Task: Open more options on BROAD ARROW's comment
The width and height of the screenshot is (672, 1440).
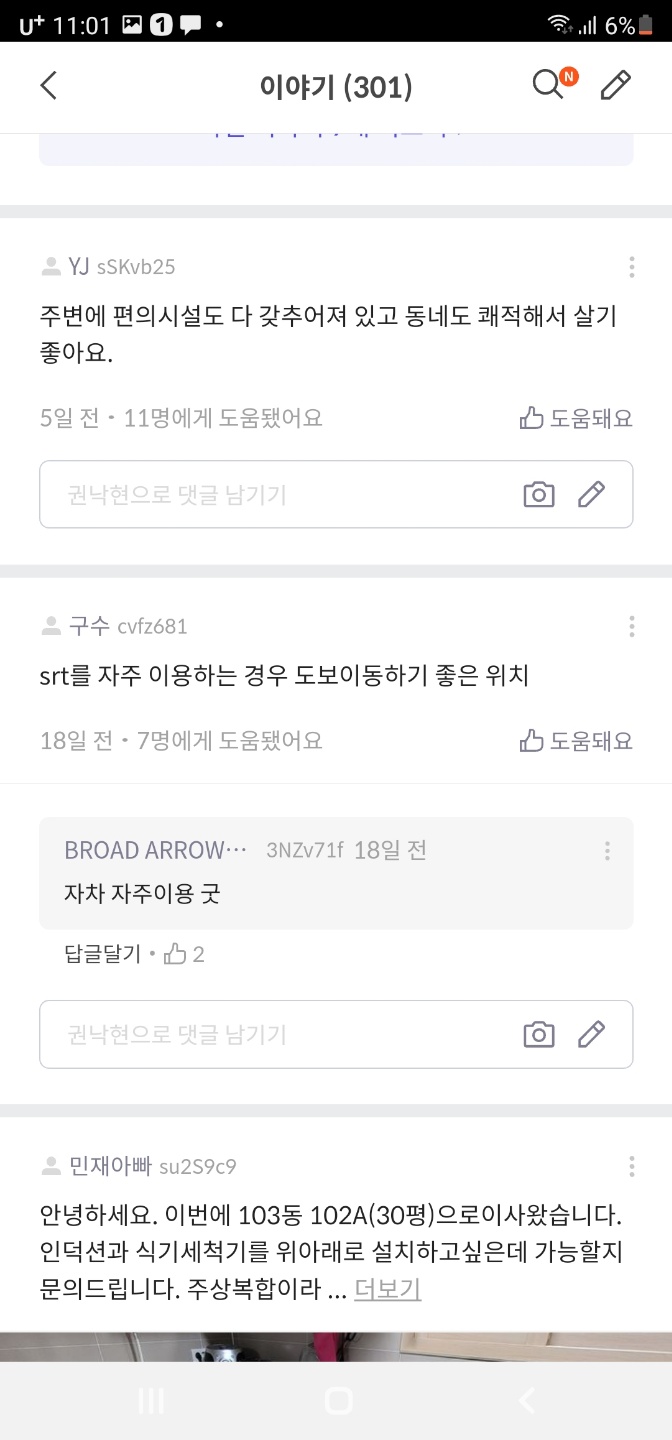Action: coord(607,851)
